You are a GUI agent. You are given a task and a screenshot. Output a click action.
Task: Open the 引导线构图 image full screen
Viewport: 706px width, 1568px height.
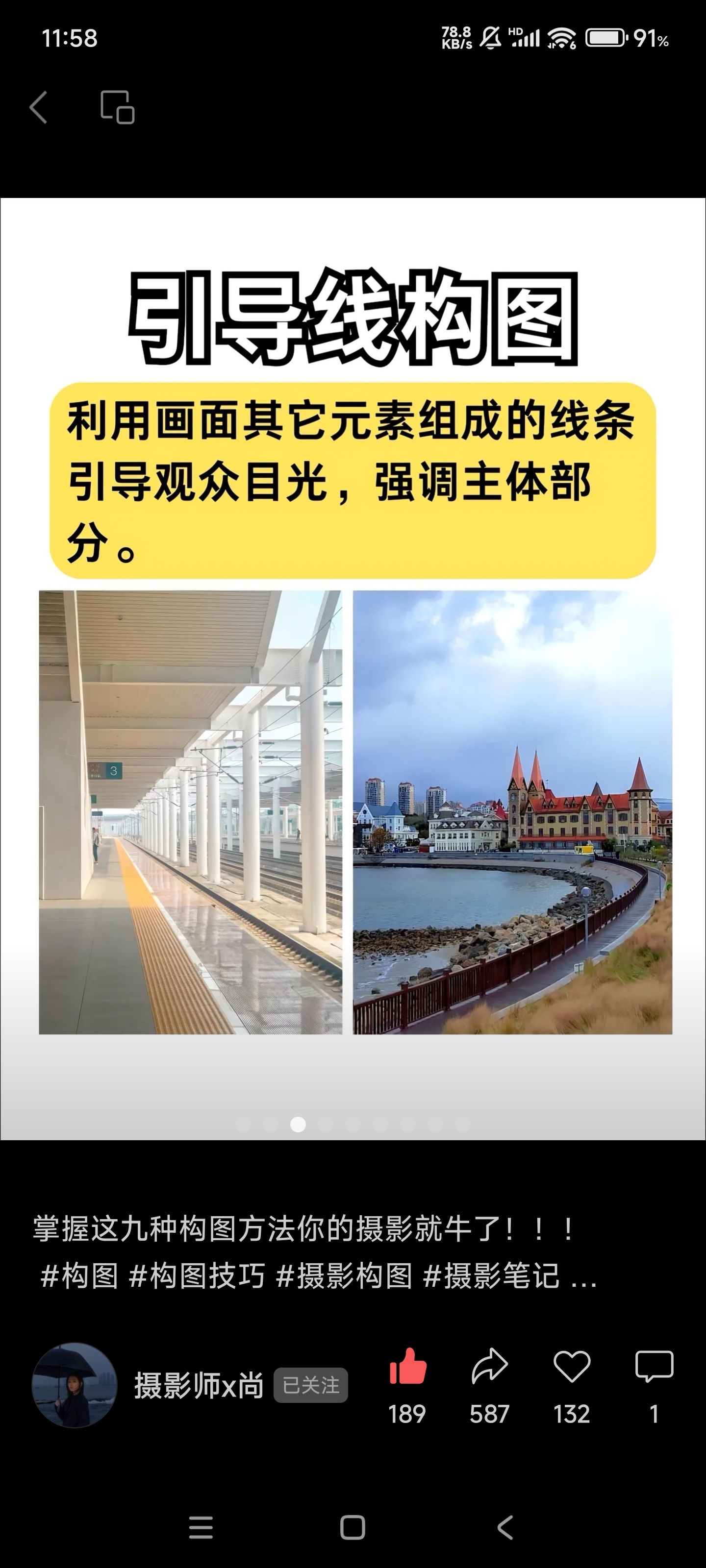tap(353, 668)
